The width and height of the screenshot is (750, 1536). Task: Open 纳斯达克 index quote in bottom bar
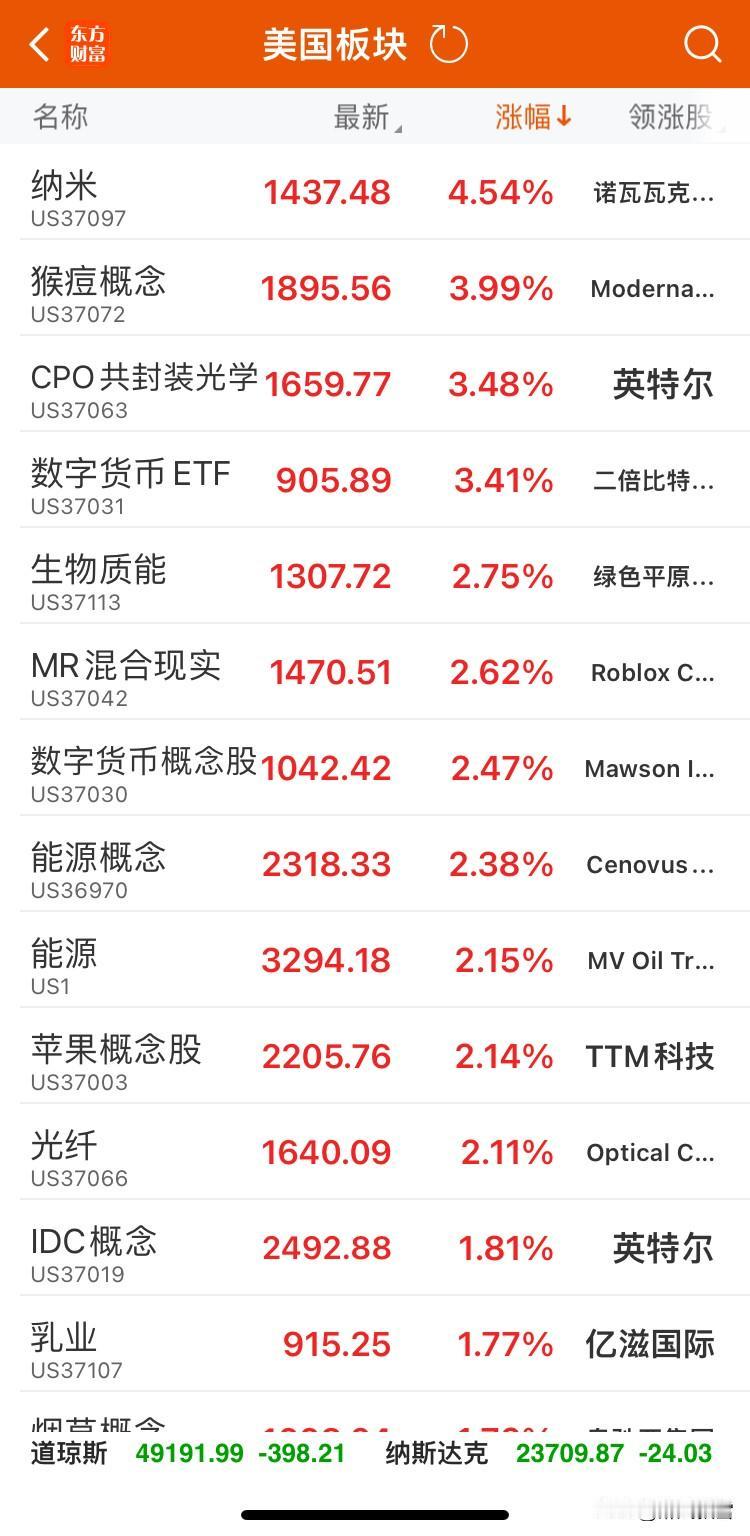548,1453
